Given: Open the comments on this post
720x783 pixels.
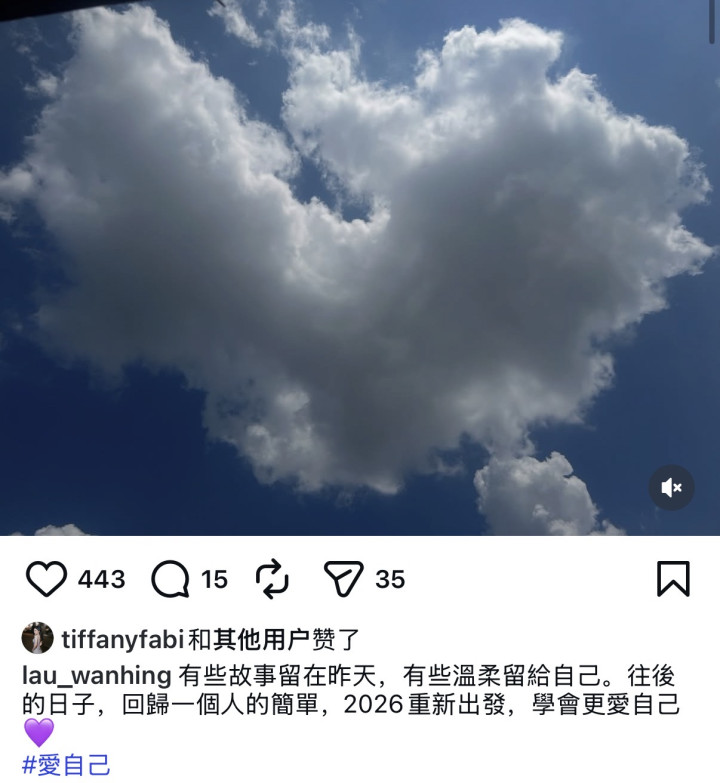Looking at the screenshot, I should pyautogui.click(x=170, y=579).
